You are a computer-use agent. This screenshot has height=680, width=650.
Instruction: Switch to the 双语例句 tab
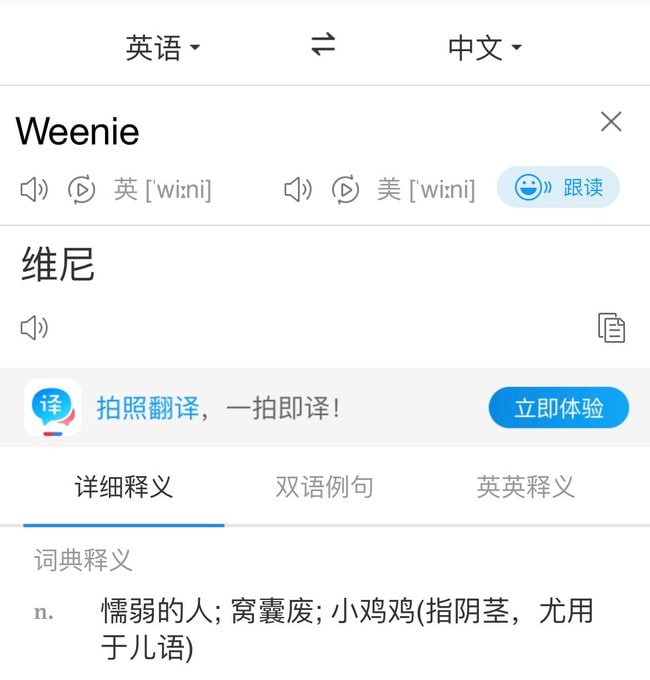pos(324,487)
